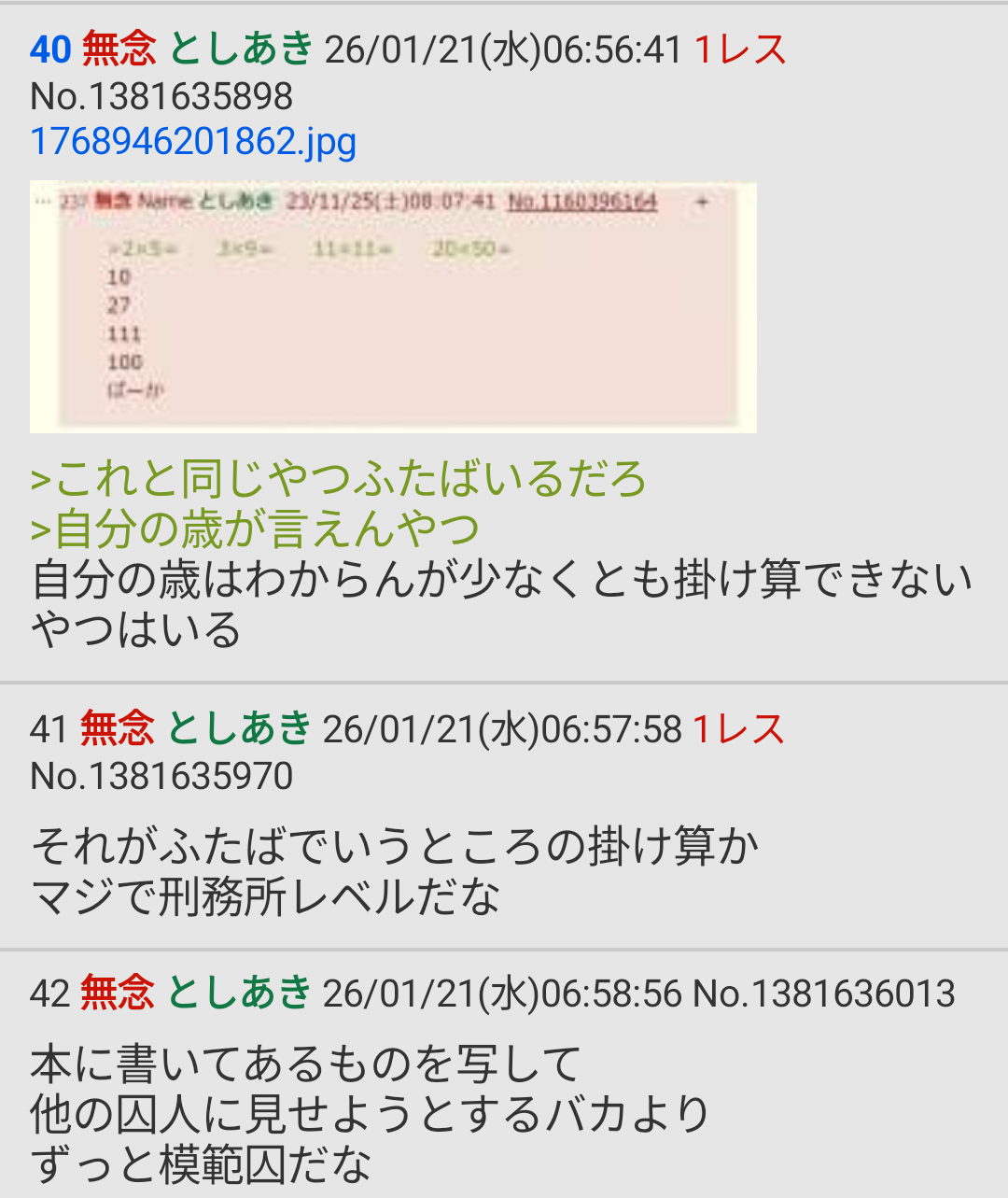
Task: Open the 1768946201862.jpg file link
Action: click(193, 142)
